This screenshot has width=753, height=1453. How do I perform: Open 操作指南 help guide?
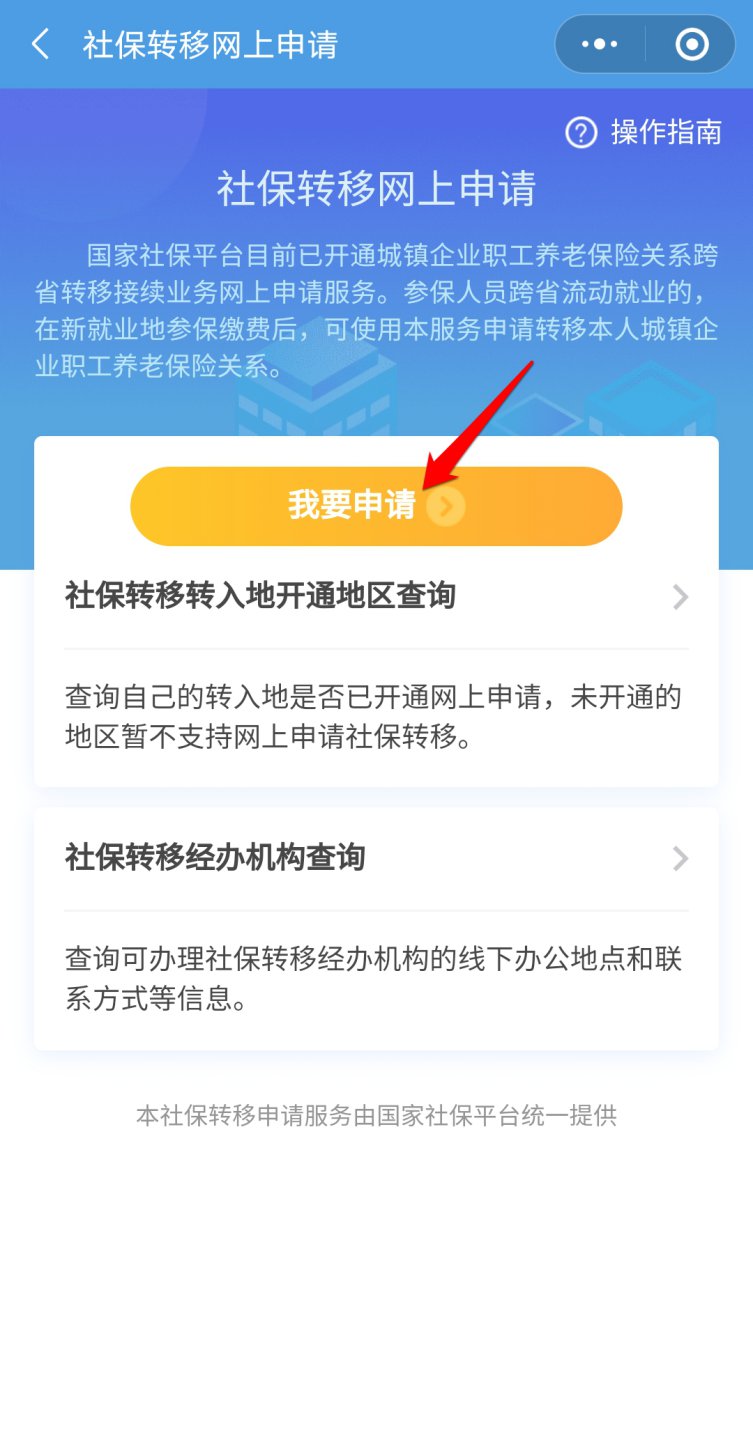(644, 133)
